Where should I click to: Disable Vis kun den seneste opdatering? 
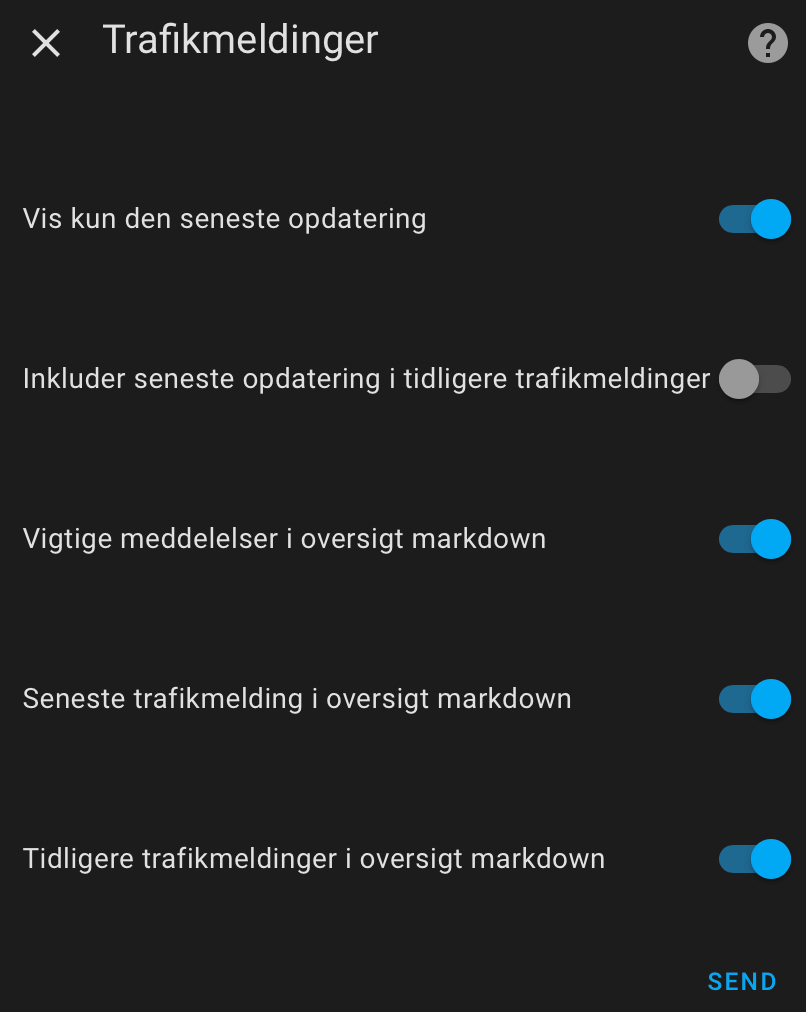pos(754,219)
